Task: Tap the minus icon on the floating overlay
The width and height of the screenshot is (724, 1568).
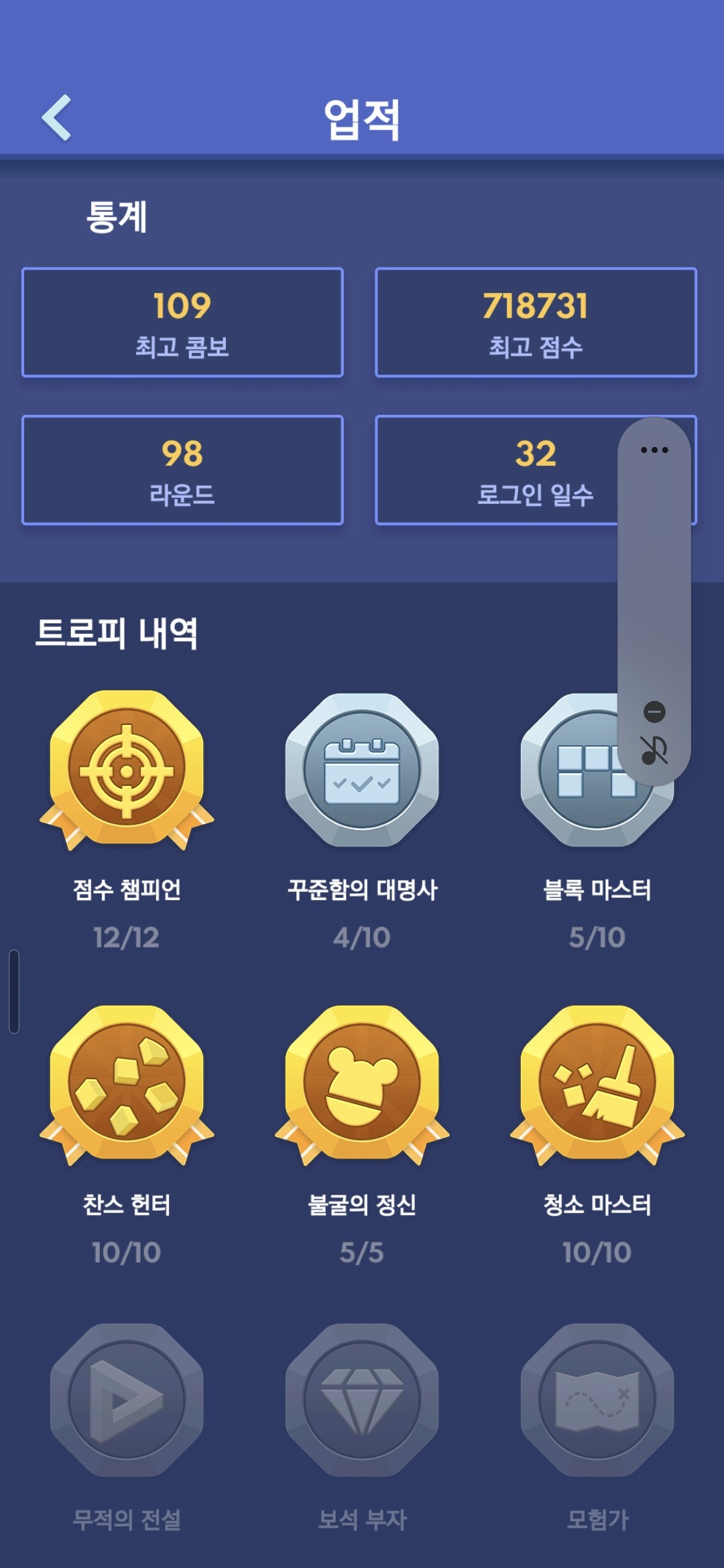Action: pyautogui.click(x=654, y=712)
